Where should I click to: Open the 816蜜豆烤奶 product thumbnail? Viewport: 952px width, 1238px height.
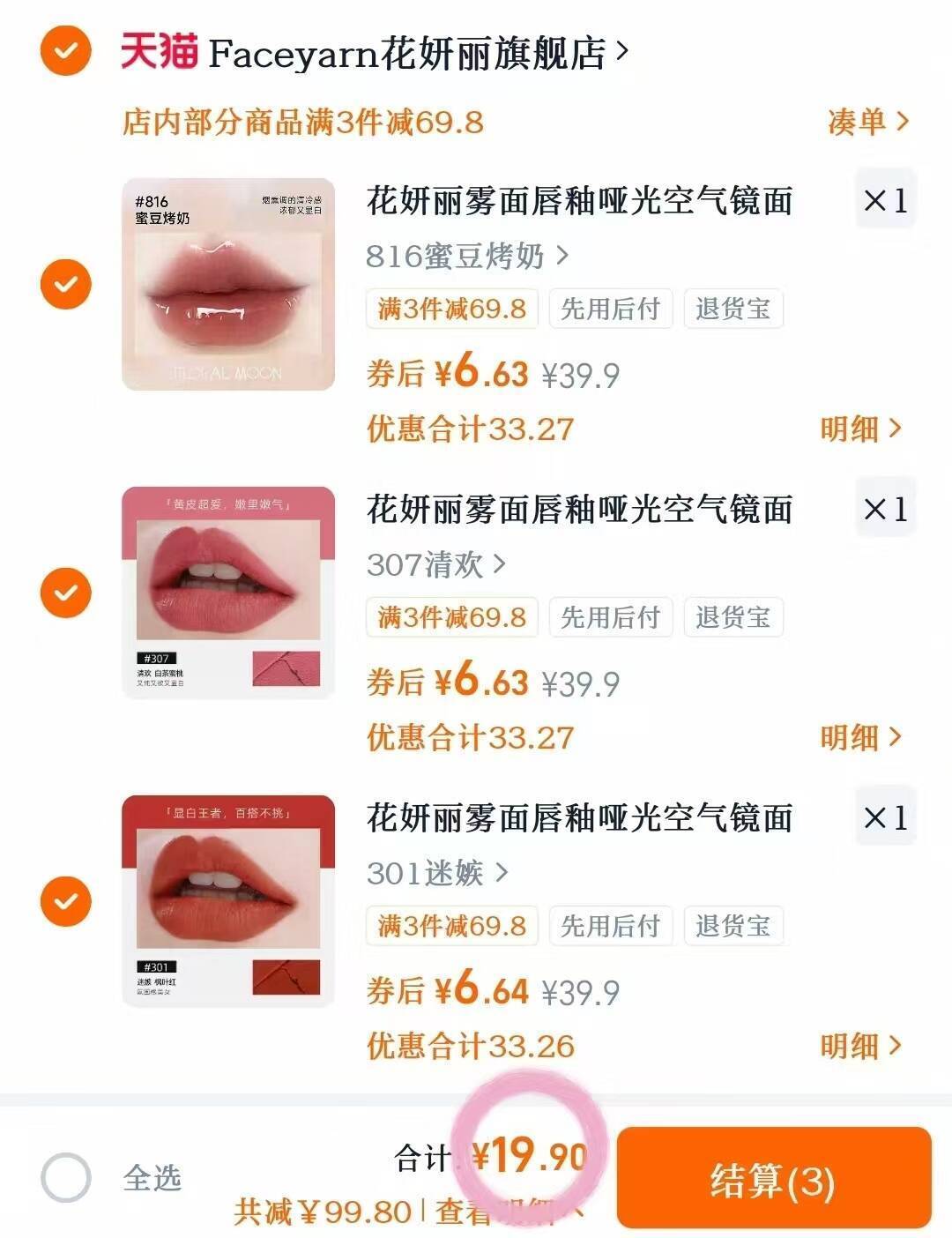227,284
